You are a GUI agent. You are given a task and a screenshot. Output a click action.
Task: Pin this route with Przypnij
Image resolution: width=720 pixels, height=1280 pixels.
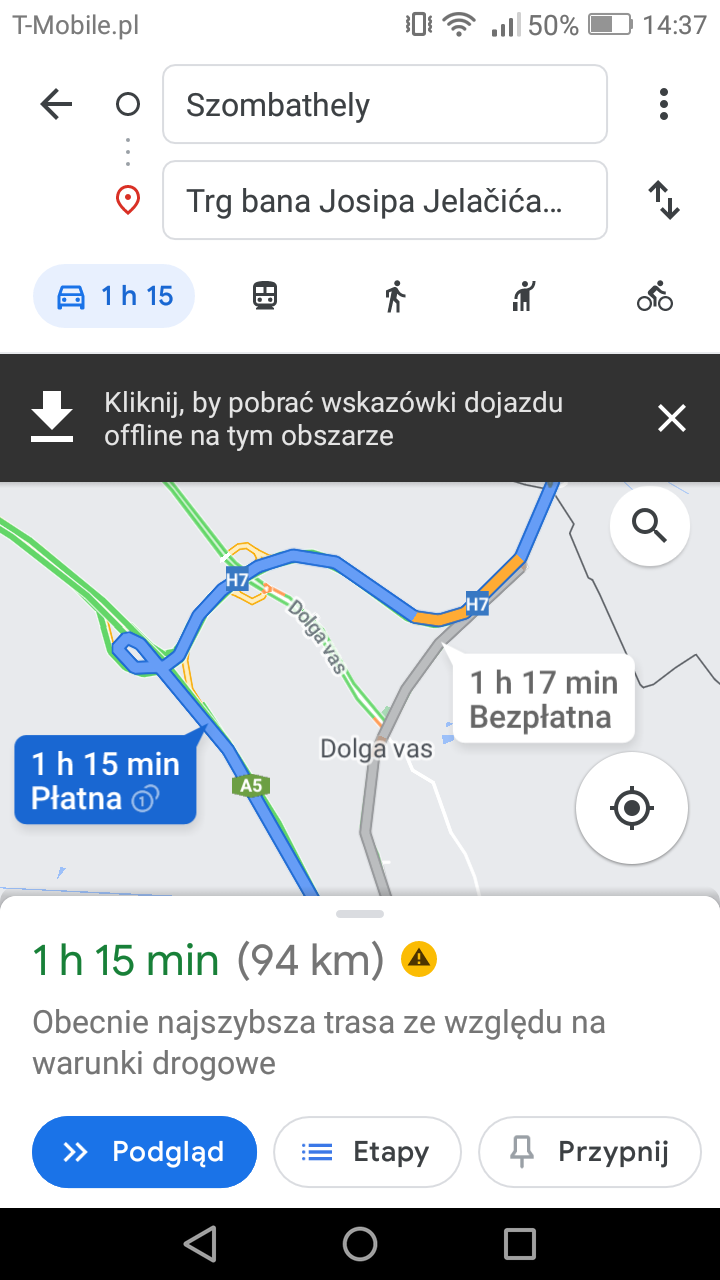[x=590, y=1152]
